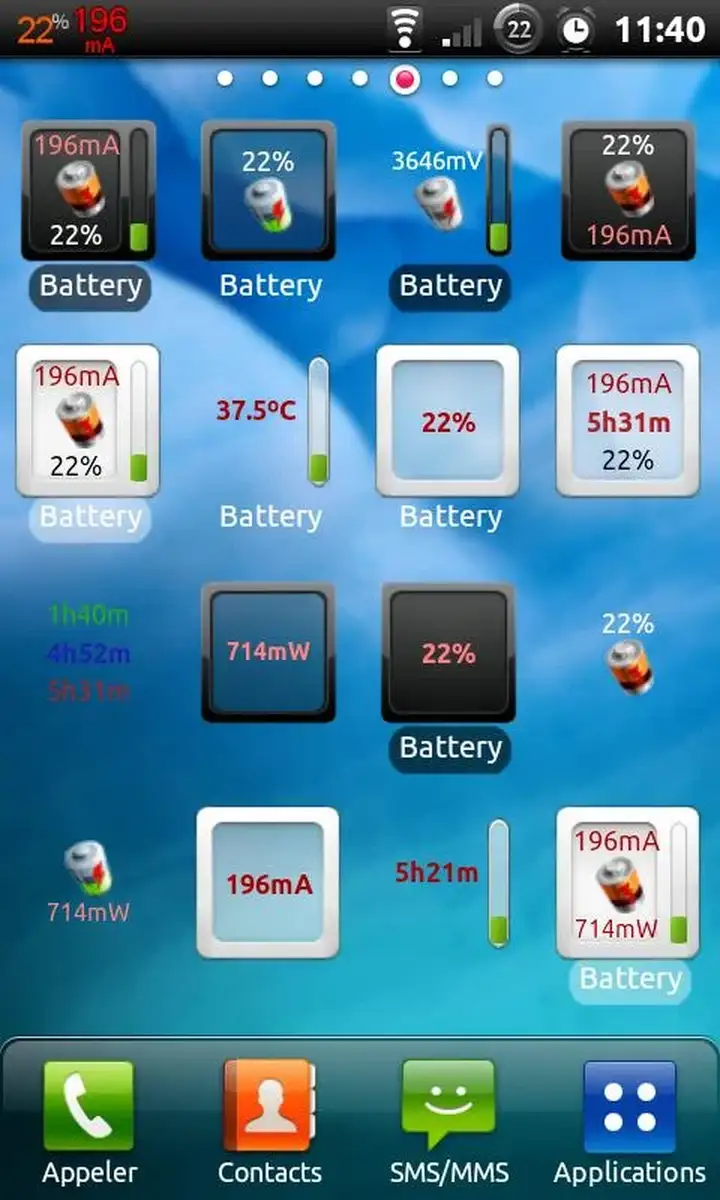Open the widget showing 196mA, 5h31m, 22%
720x1200 pixels.
click(x=628, y=421)
